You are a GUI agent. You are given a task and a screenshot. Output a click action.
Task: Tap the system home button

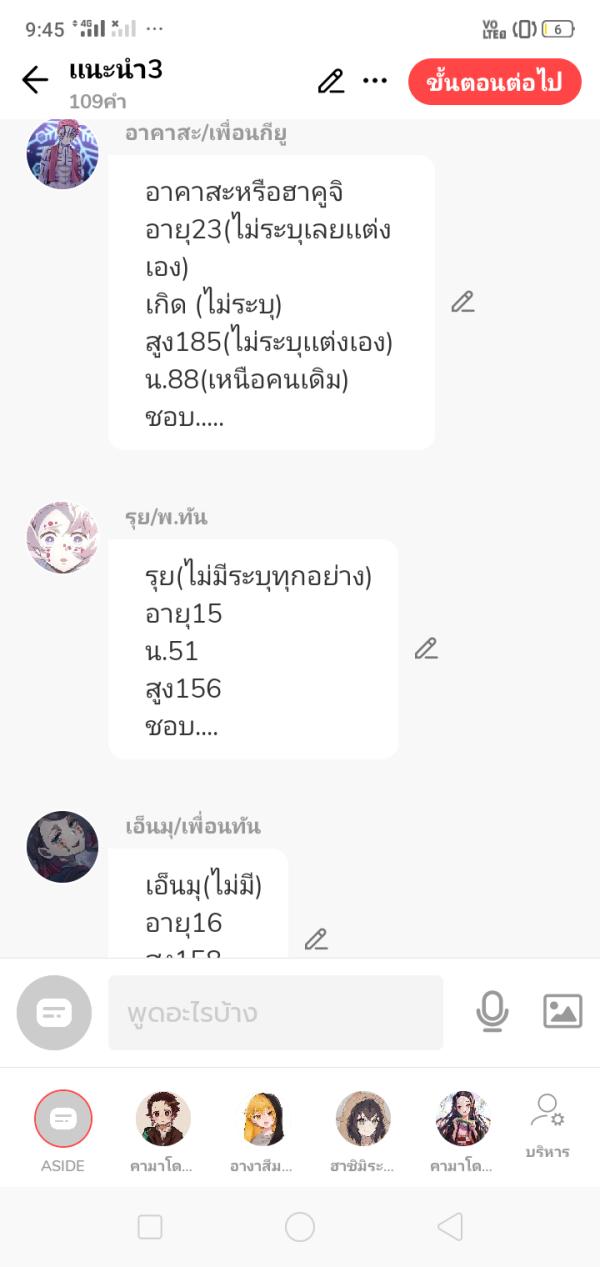(300, 1227)
